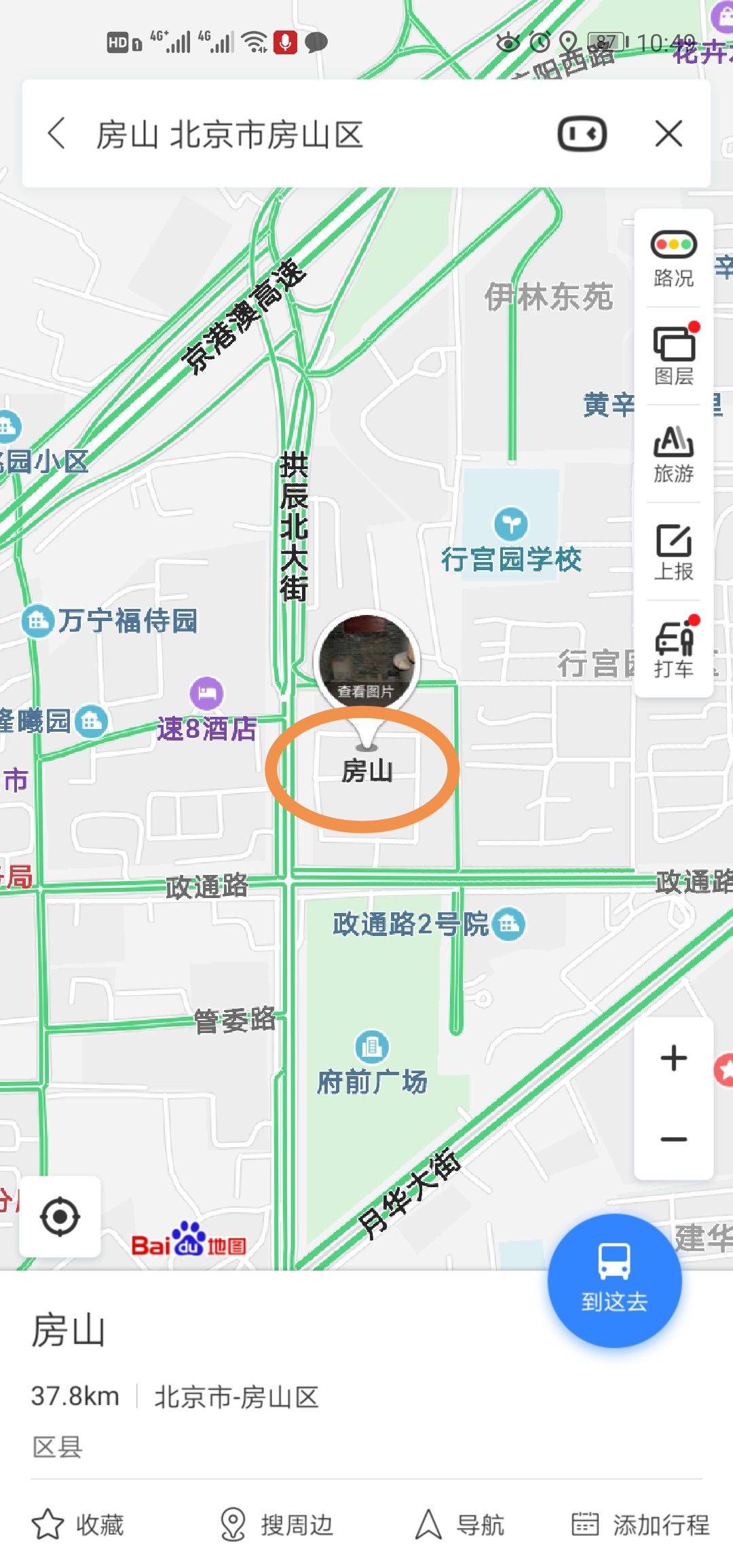
Task: Toggle 路况 traffic conditions
Action: [673, 259]
